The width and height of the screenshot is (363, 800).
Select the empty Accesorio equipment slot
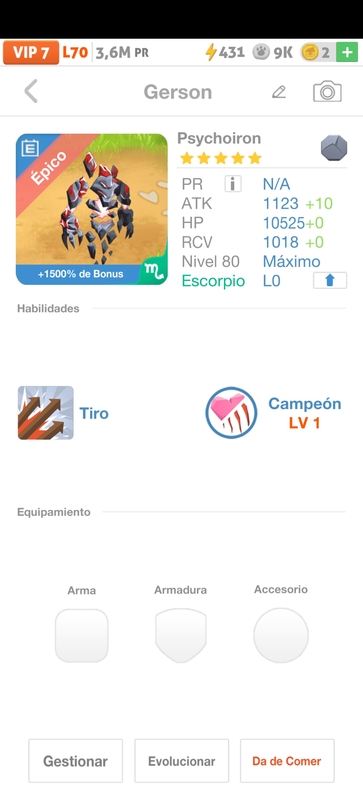pyautogui.click(x=281, y=635)
